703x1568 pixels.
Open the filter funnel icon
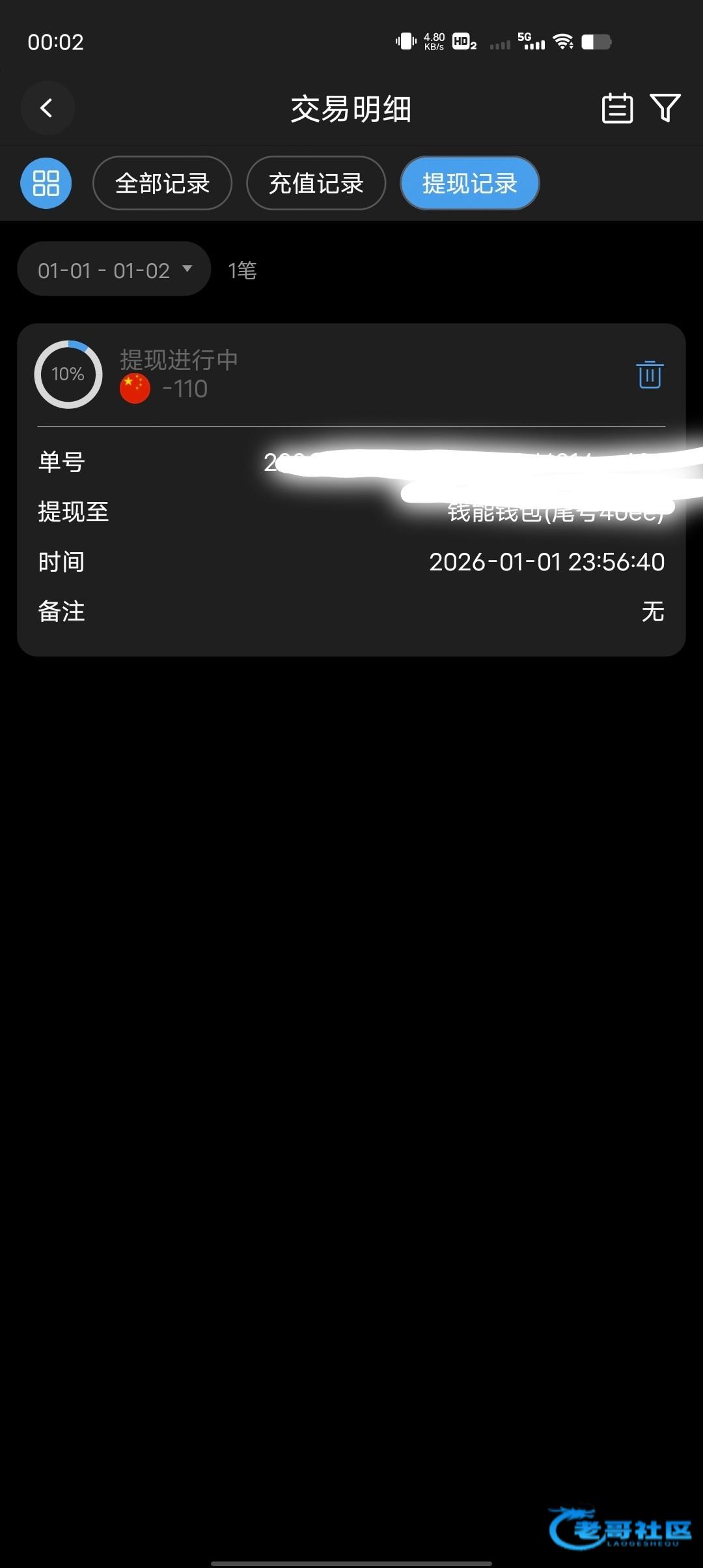pyautogui.click(x=665, y=108)
